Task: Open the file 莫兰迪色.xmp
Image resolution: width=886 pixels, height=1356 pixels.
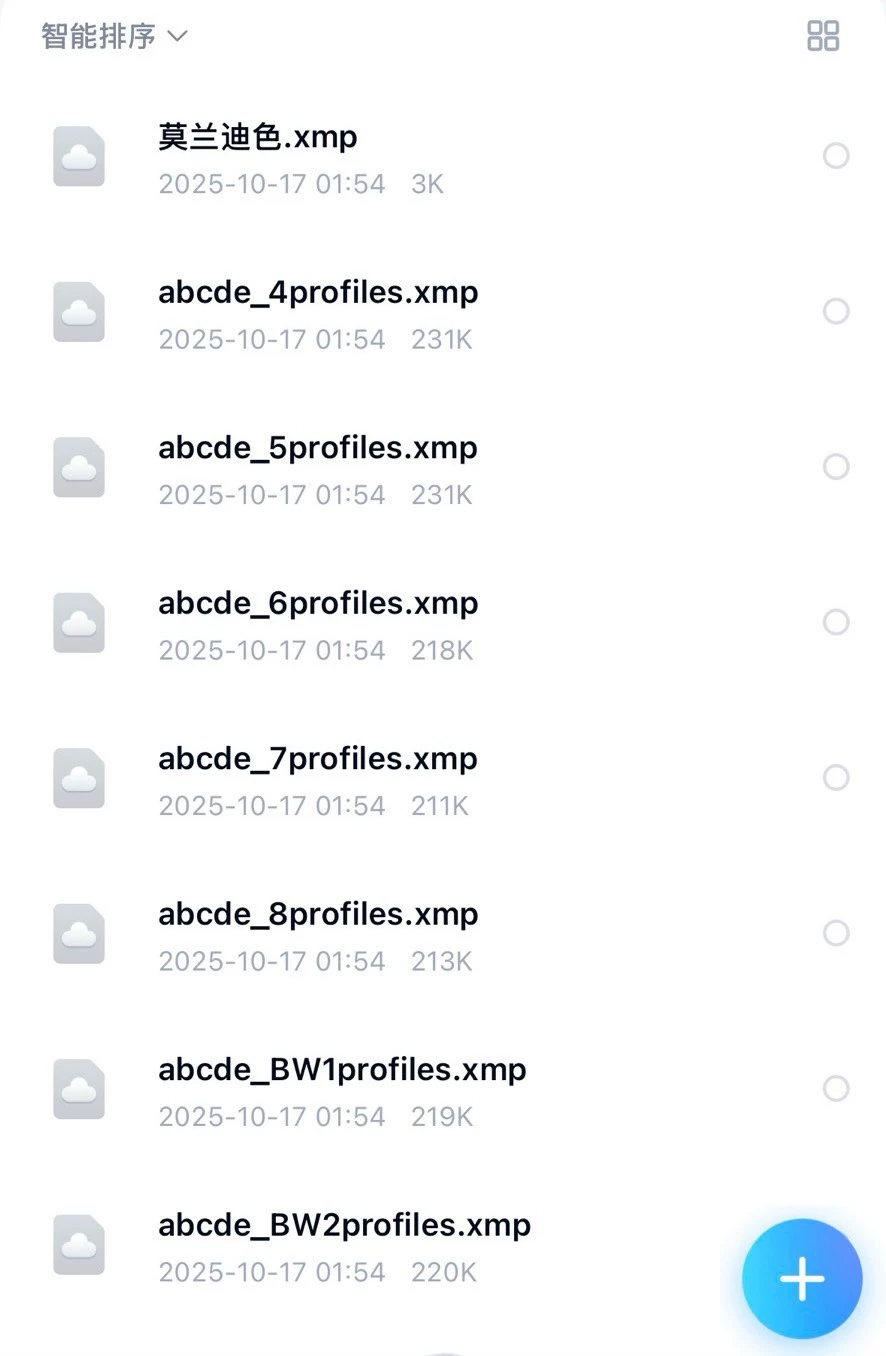Action: click(x=257, y=136)
